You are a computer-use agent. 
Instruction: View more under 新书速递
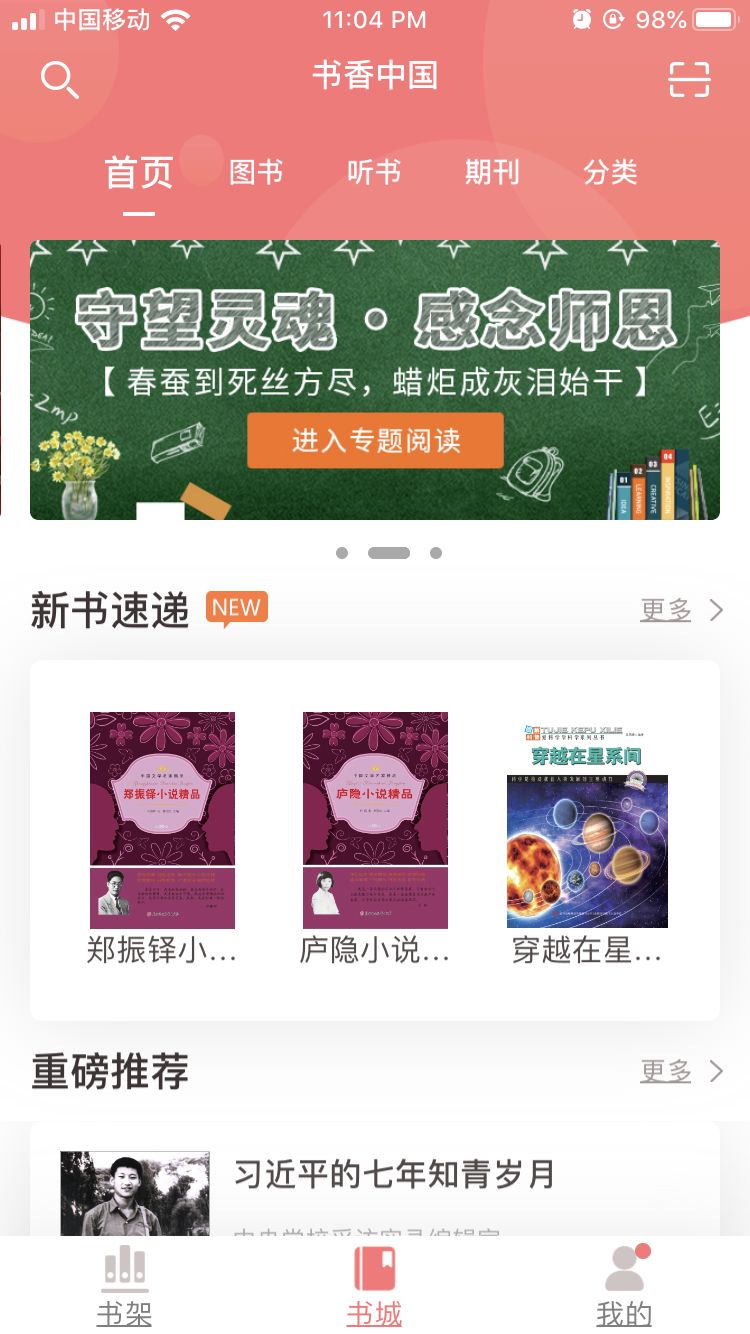tap(682, 610)
